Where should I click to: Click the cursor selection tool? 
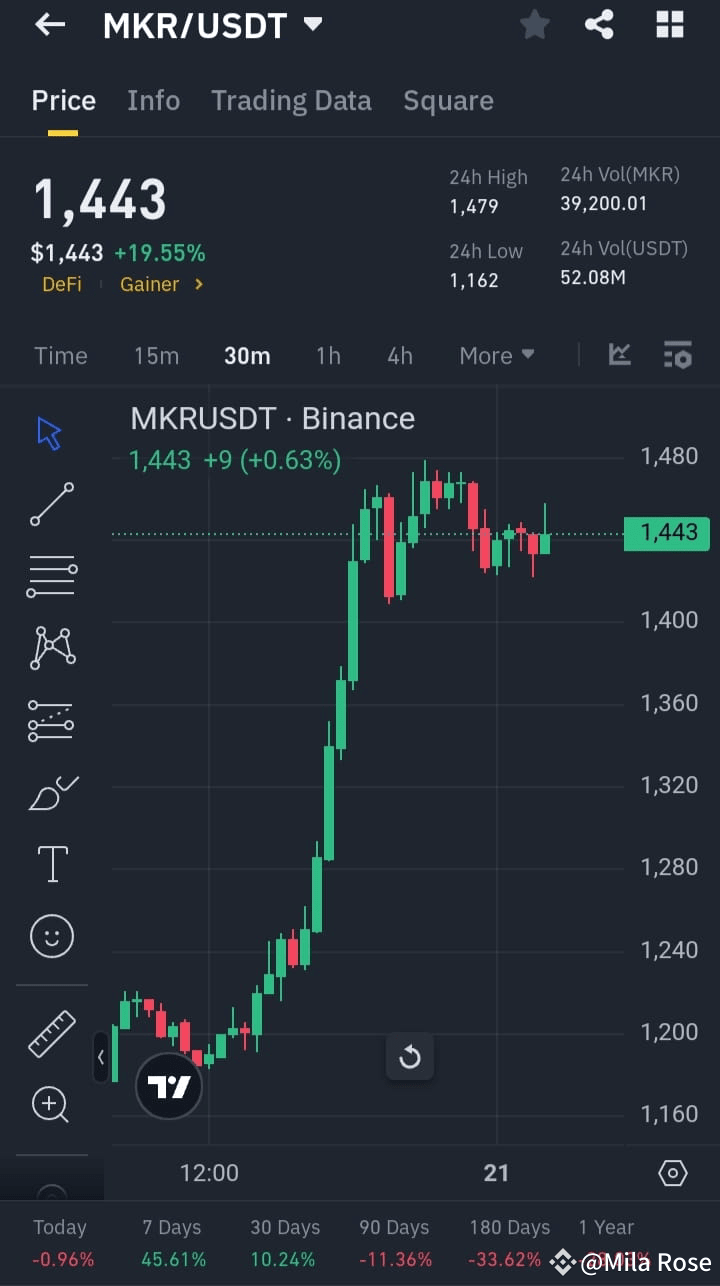pyautogui.click(x=47, y=432)
